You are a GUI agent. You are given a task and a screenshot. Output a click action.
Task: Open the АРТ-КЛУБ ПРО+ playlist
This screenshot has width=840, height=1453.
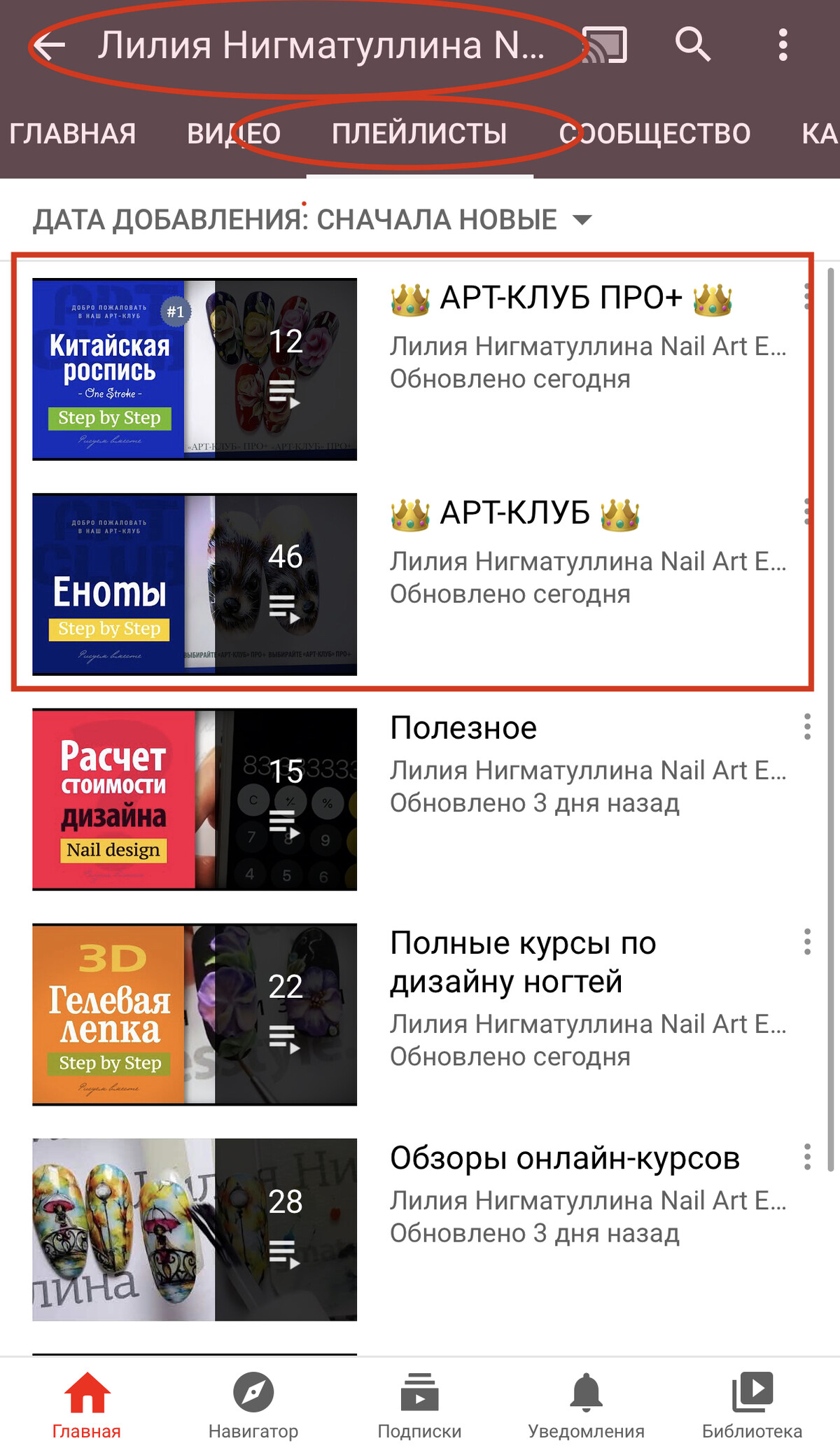(195, 369)
